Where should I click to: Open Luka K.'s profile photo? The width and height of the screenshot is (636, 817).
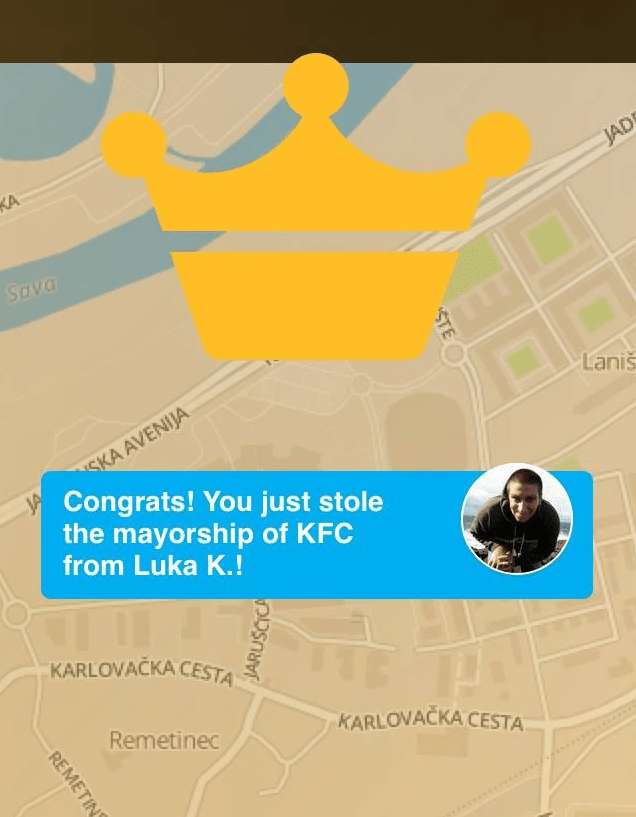pos(516,519)
